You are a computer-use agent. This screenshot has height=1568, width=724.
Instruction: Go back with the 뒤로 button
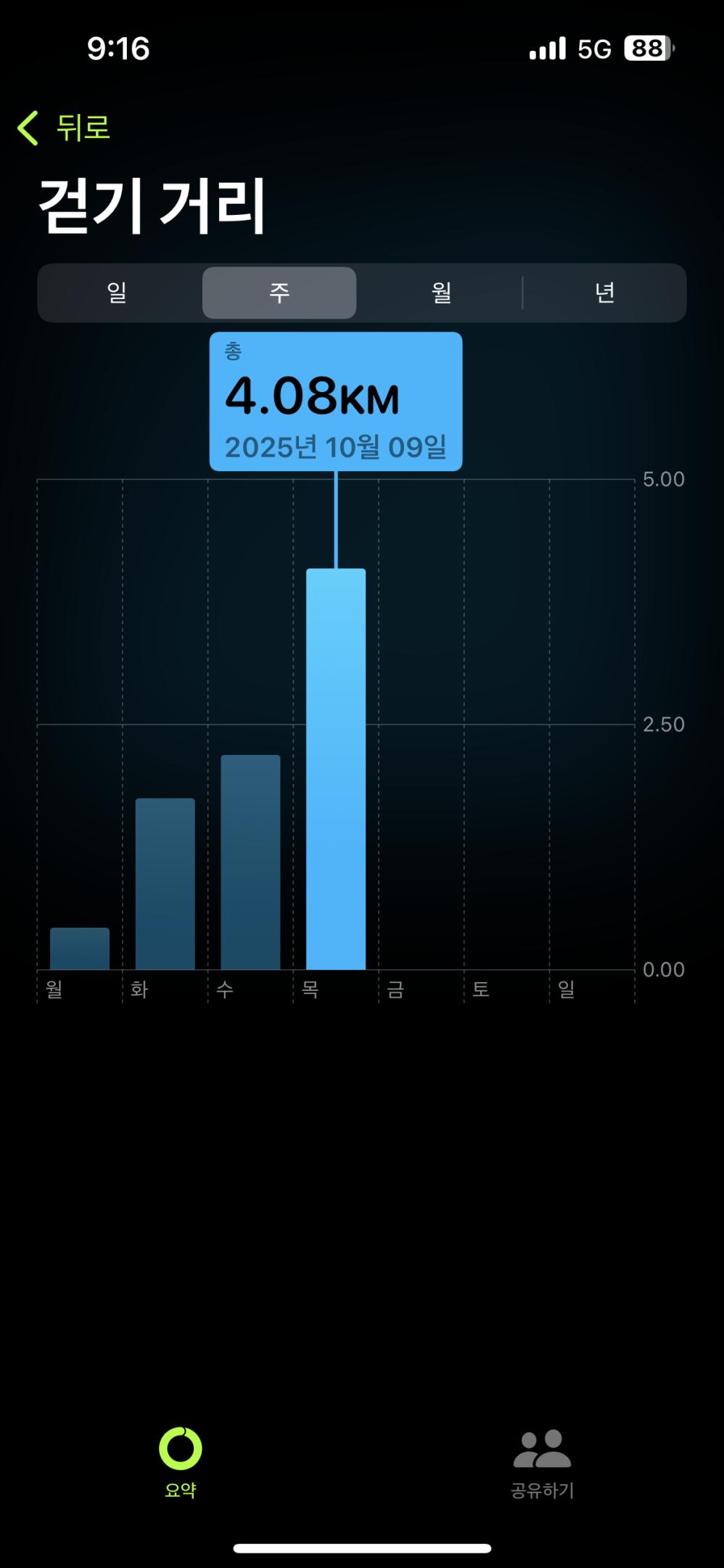(65, 128)
